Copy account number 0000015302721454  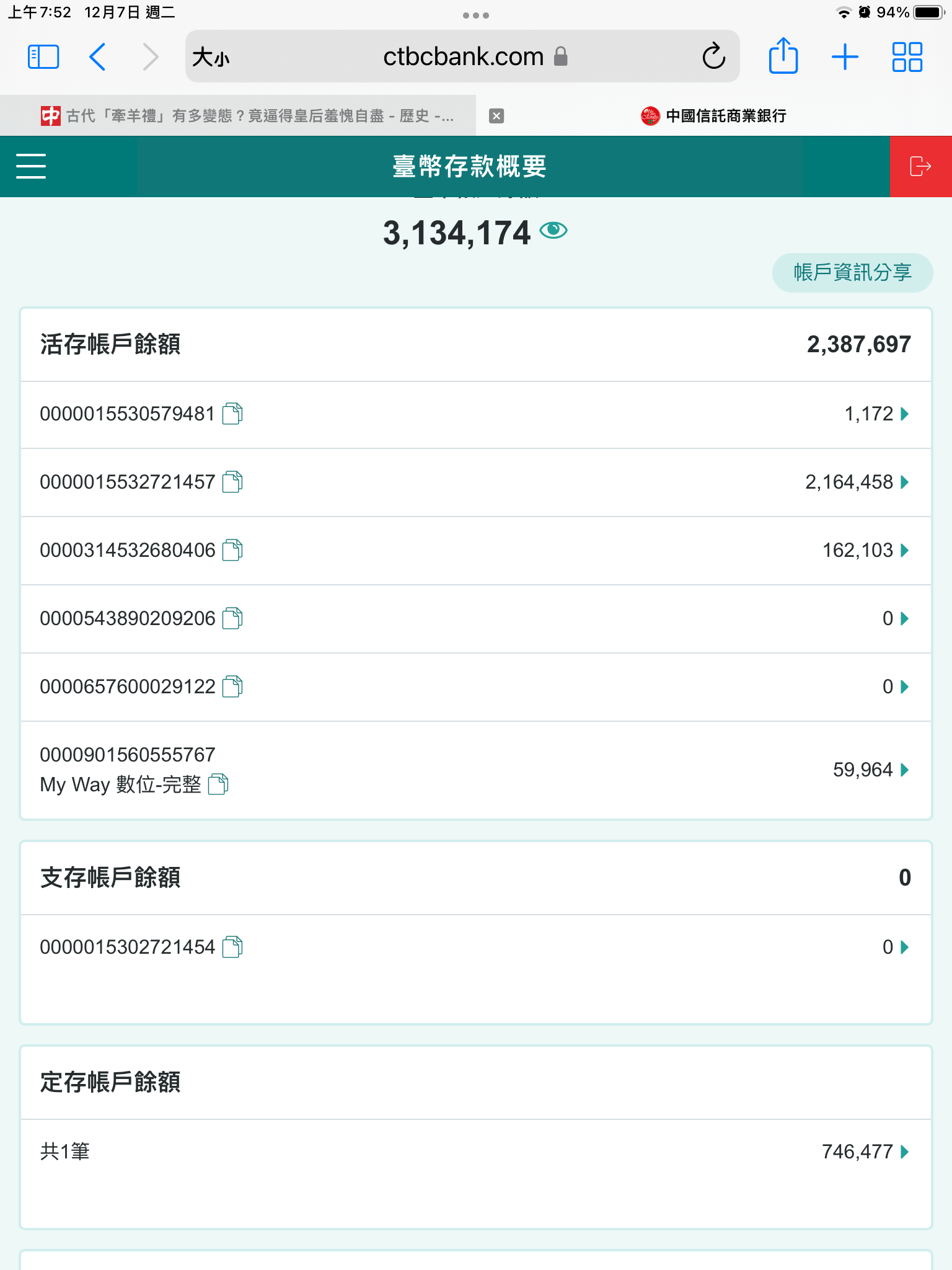[x=232, y=947]
